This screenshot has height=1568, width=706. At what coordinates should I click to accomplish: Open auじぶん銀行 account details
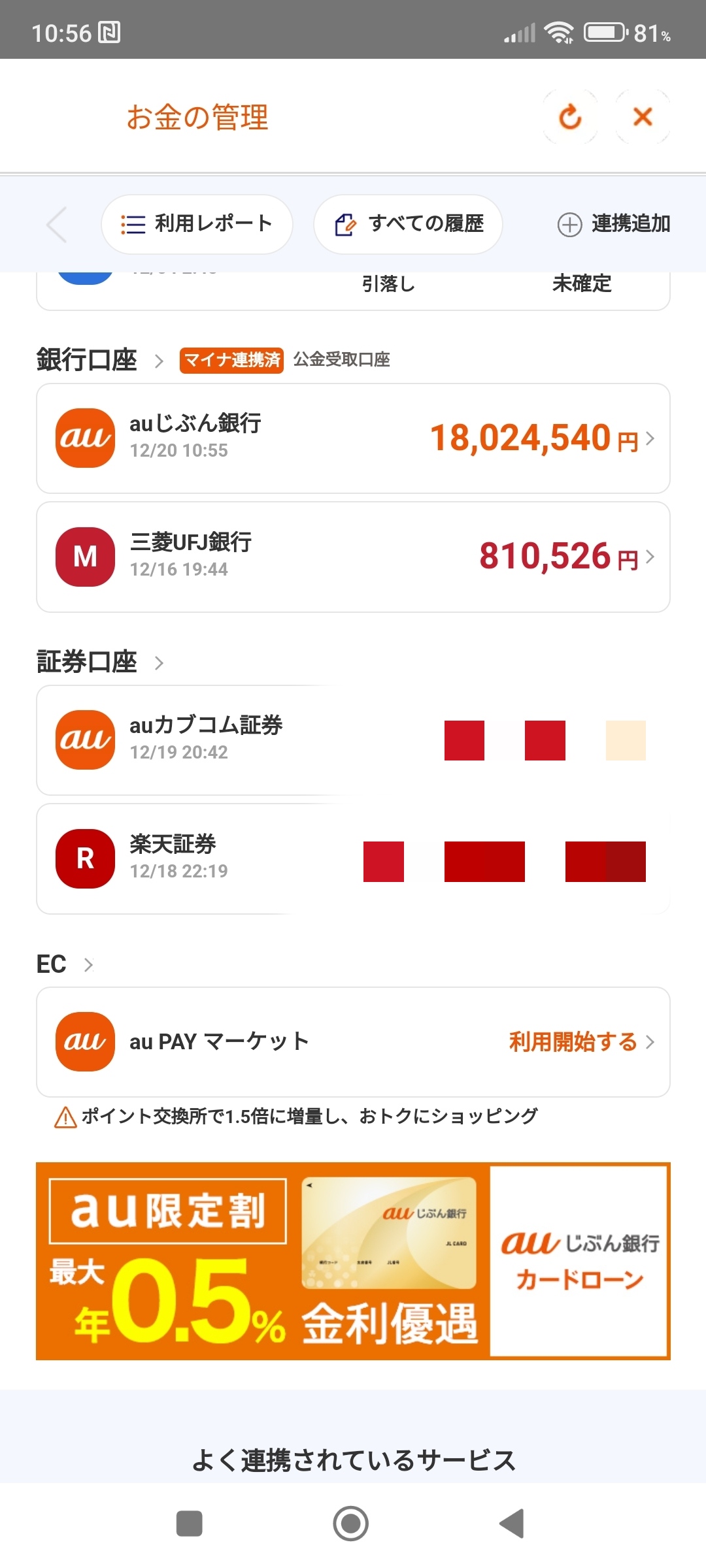tap(353, 438)
